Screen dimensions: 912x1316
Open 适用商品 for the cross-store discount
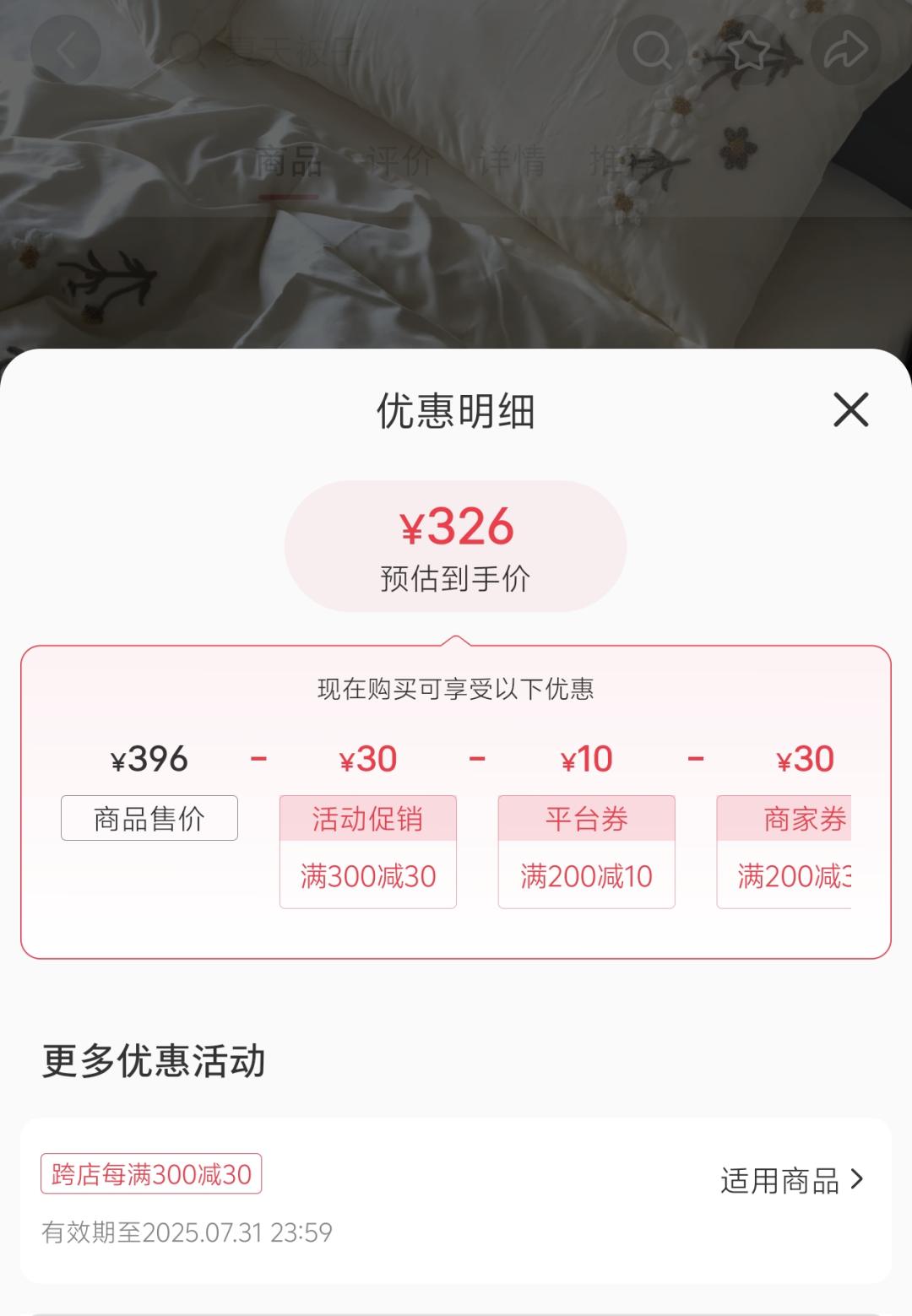pos(792,1180)
